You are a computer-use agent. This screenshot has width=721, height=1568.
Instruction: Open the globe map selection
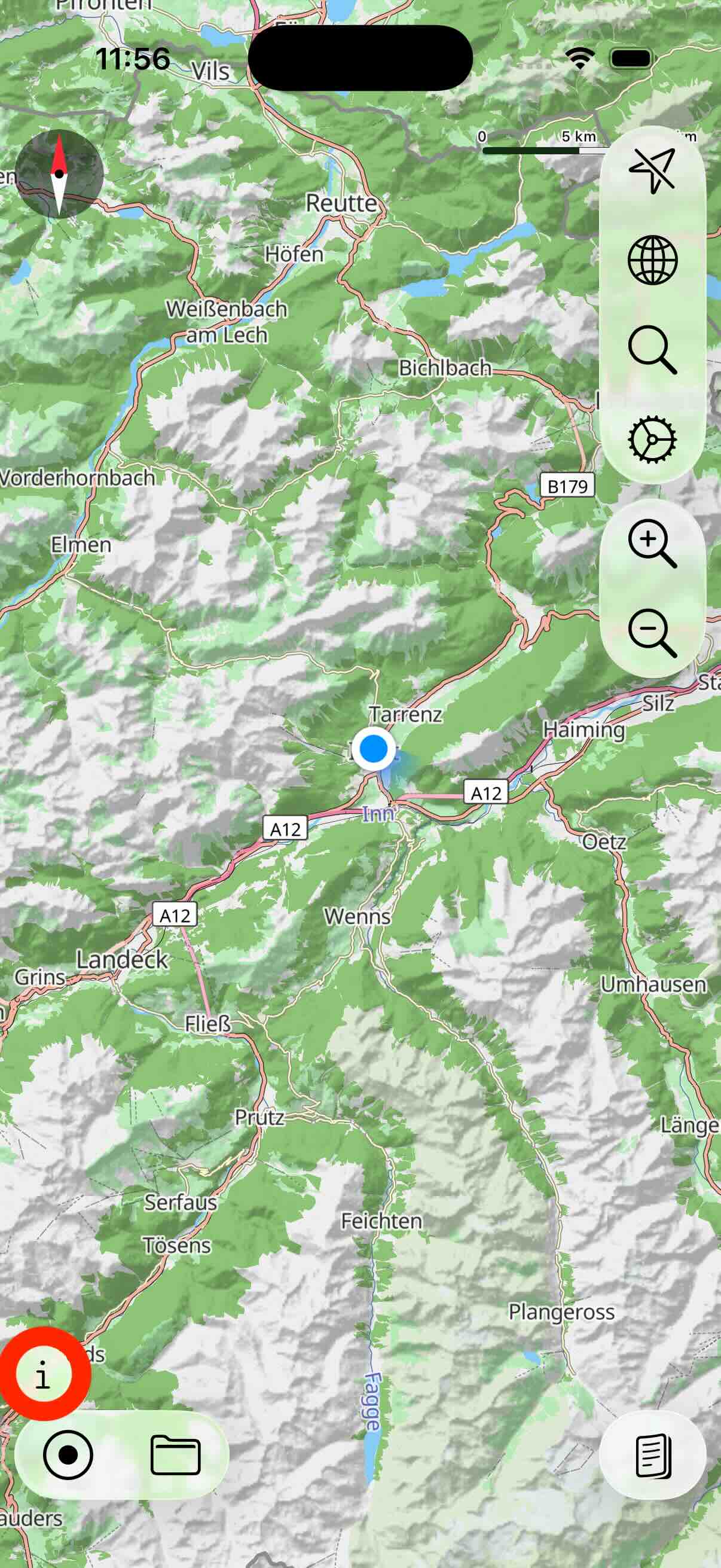[652, 261]
